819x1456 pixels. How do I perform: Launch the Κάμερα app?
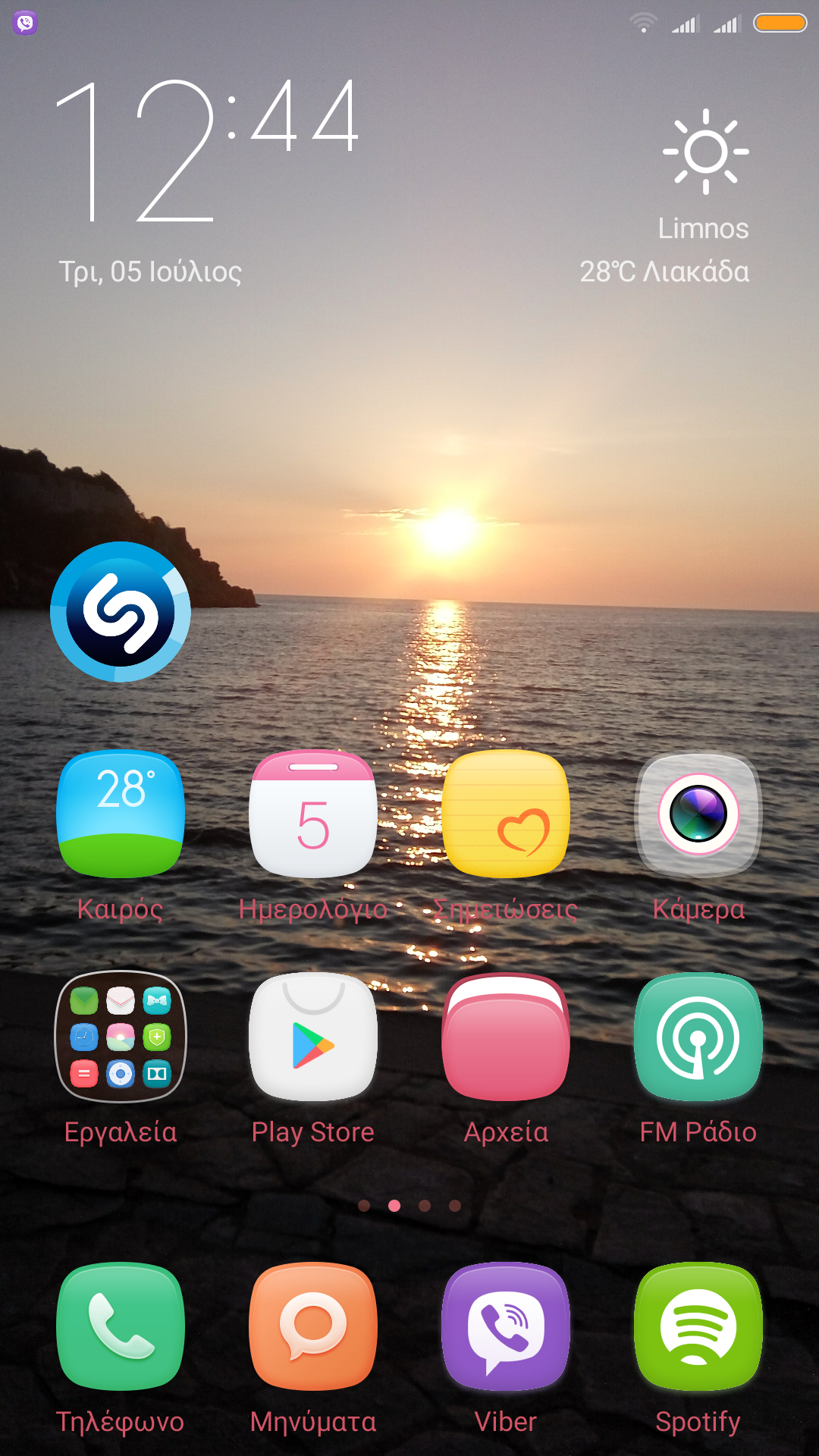[698, 814]
